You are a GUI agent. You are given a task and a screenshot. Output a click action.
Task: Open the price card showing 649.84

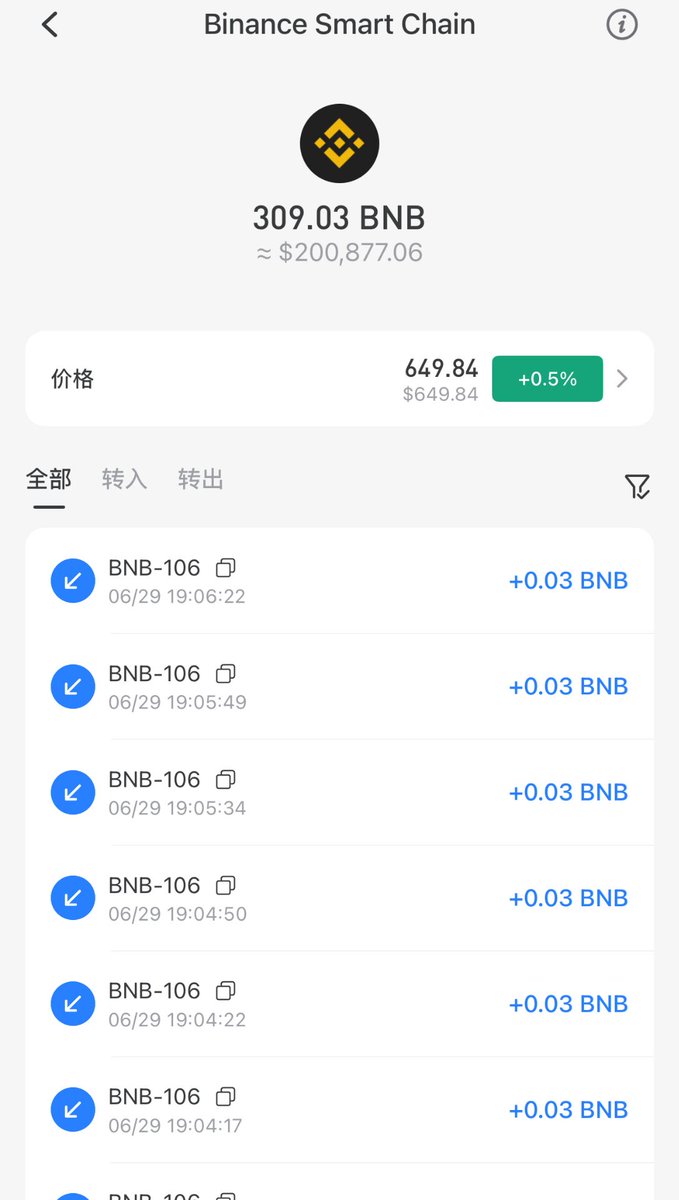(339, 379)
